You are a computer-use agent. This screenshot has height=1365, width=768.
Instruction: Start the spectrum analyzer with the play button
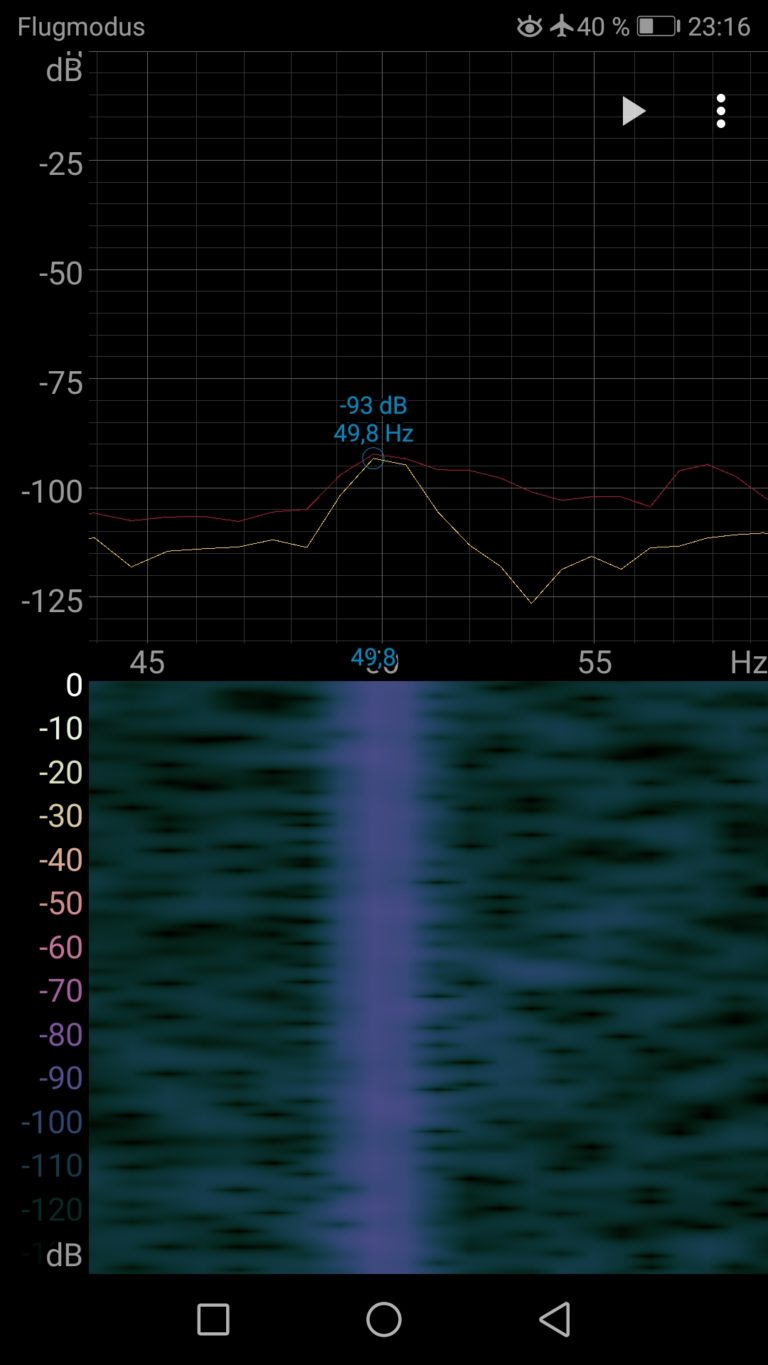633,111
